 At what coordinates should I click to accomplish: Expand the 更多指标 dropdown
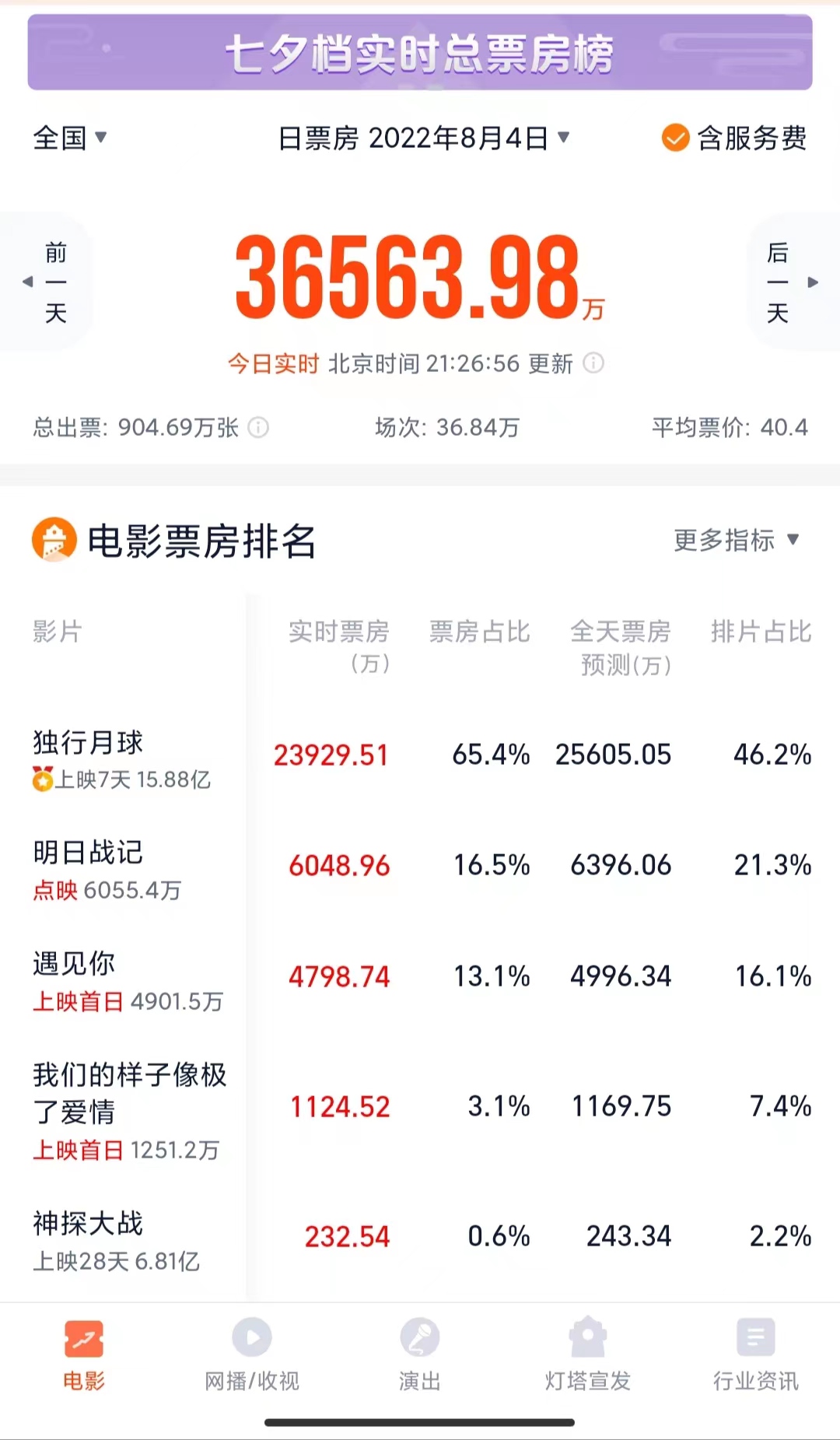pos(737,540)
